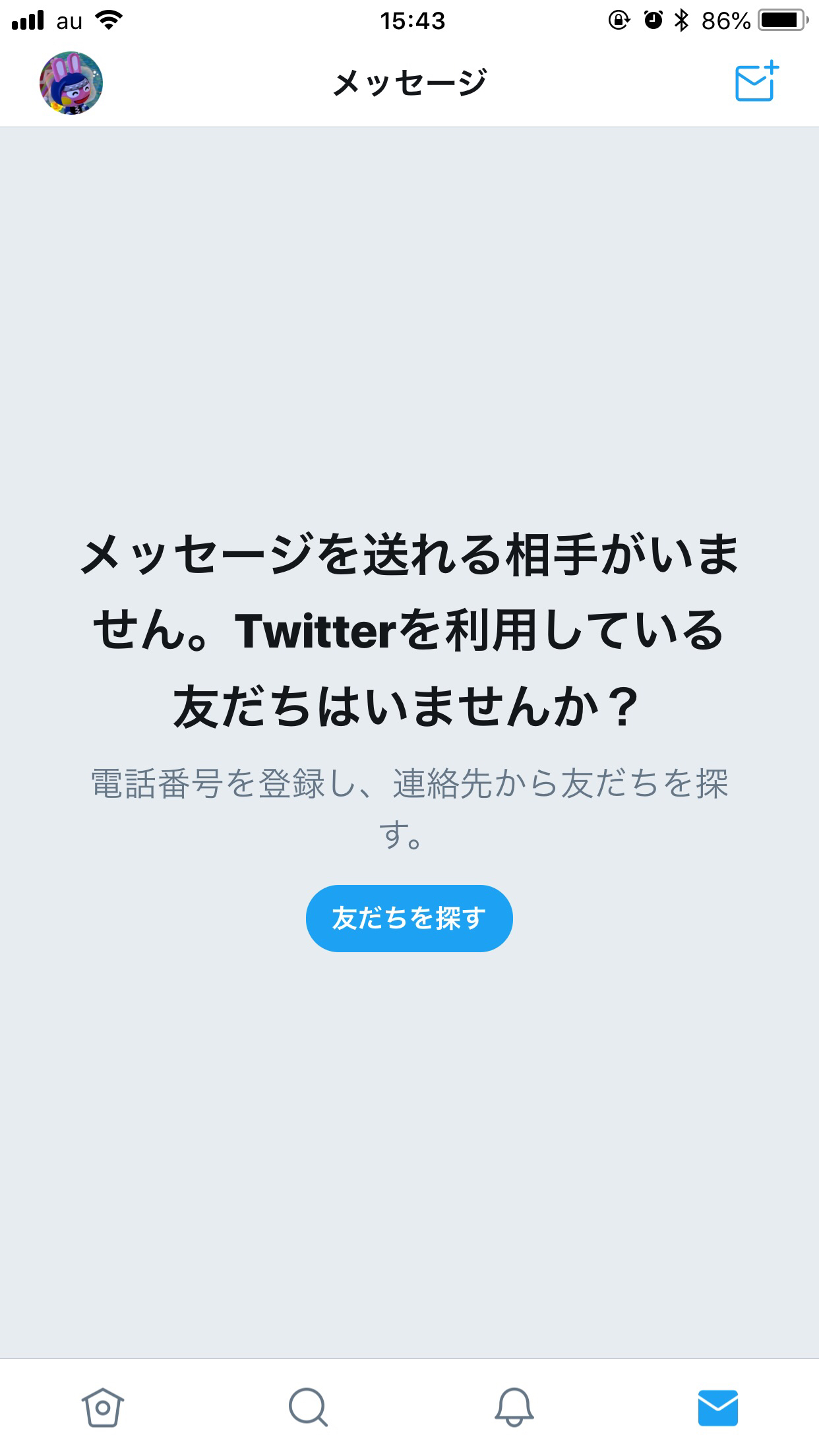The image size is (819, 1456).
Task: Switch to the Home tab
Action: [x=103, y=1407]
